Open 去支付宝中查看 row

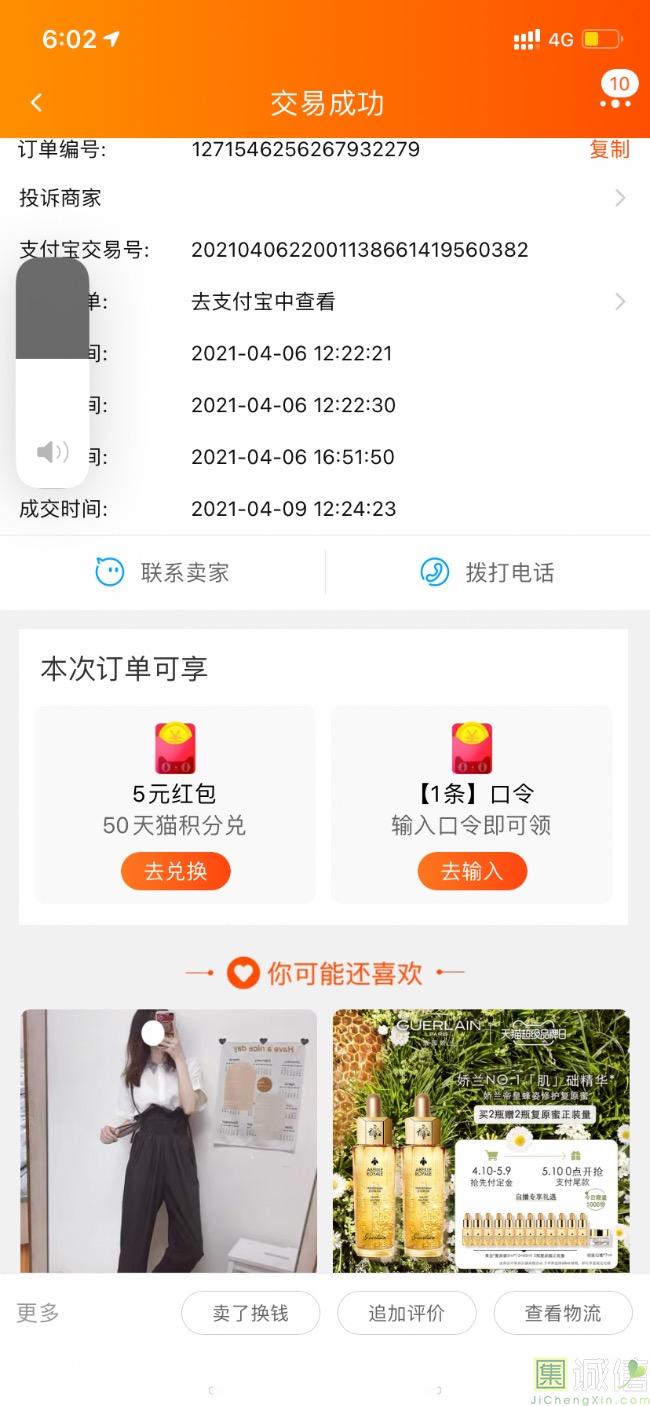click(400, 301)
